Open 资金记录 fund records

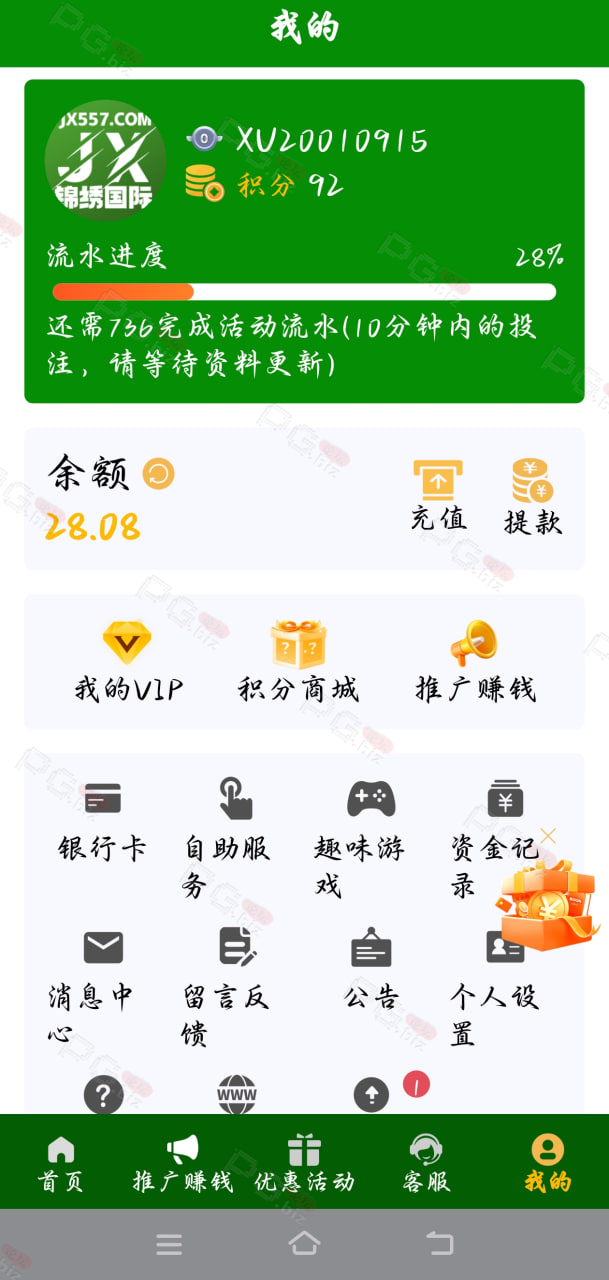click(495, 838)
